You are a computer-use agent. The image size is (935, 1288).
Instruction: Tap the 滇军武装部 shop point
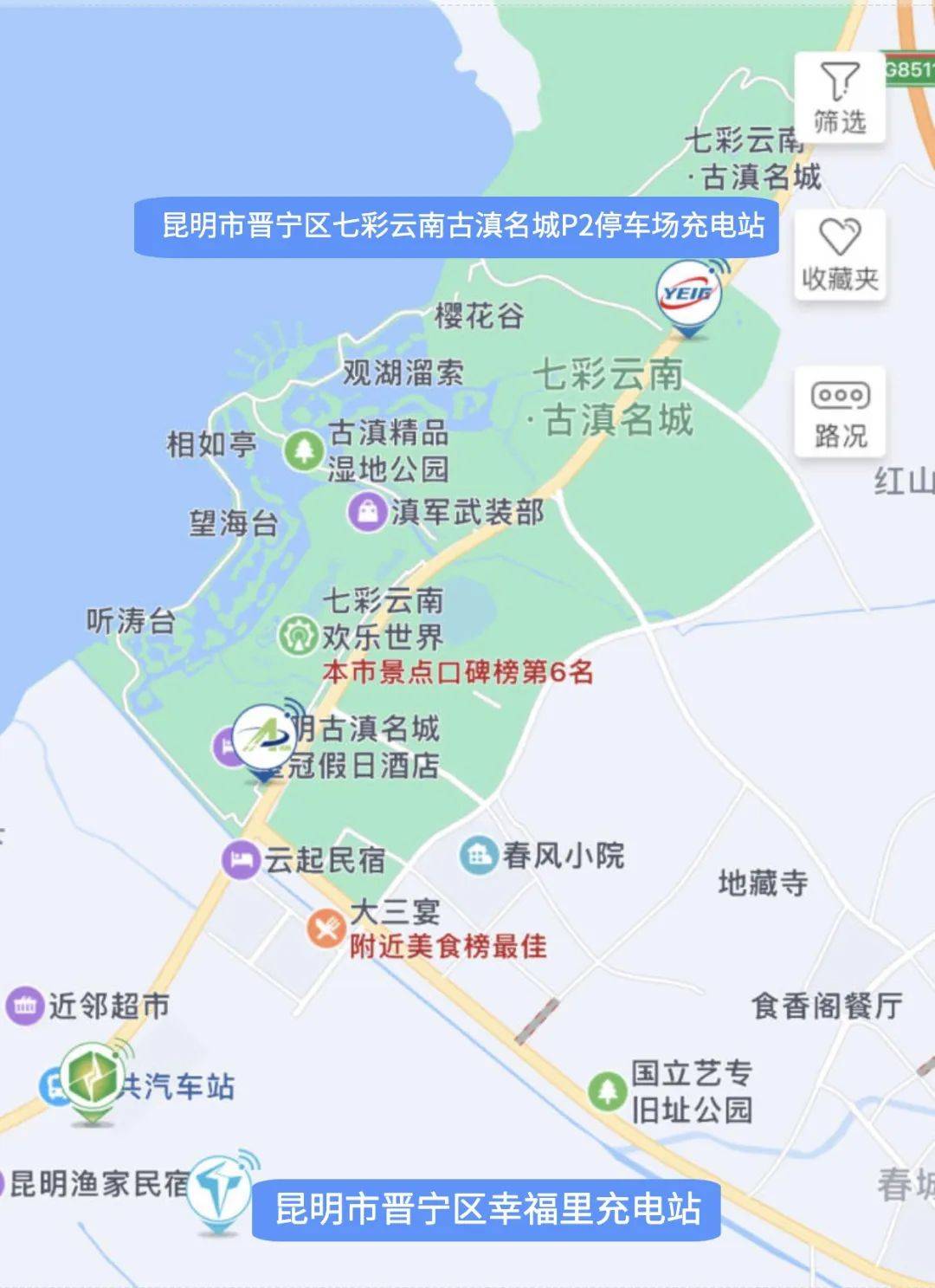[367, 512]
